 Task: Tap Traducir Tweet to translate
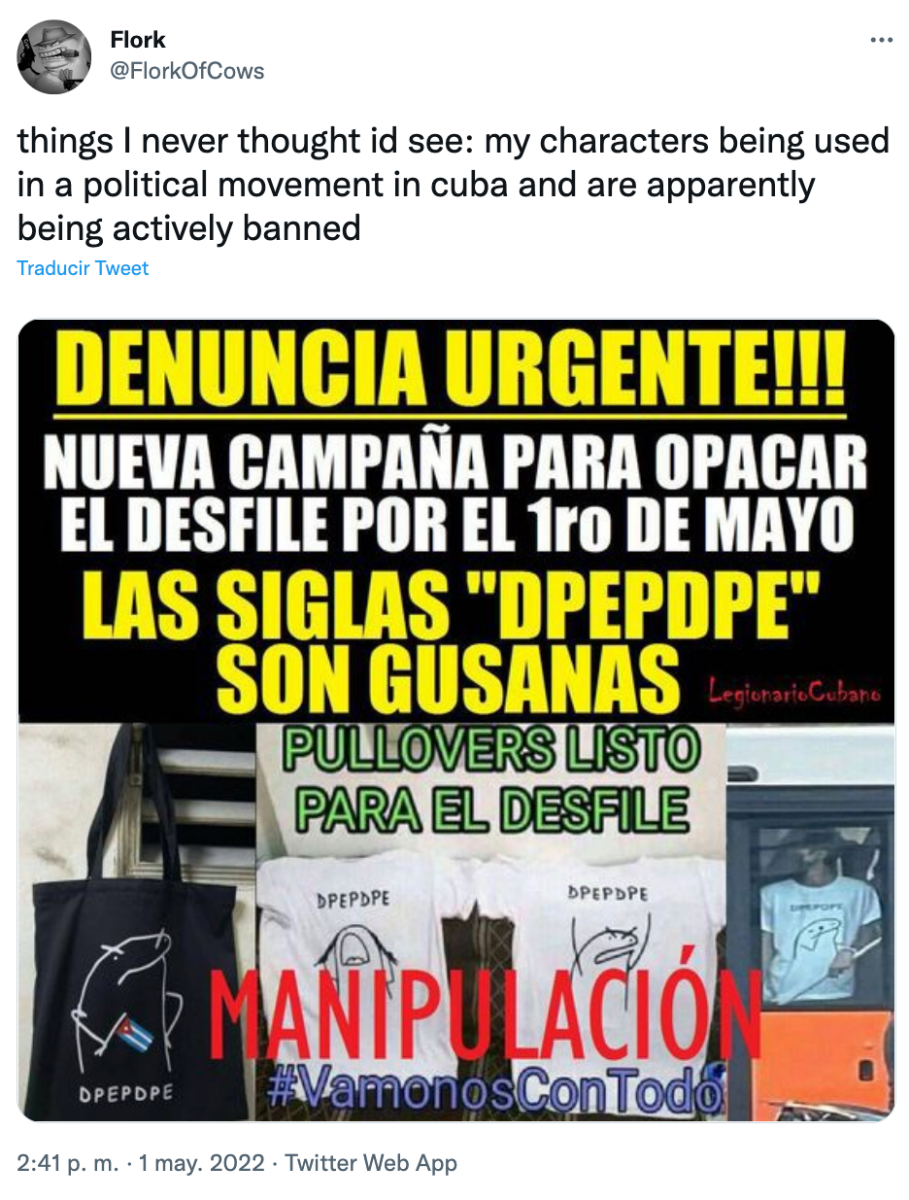(83, 268)
